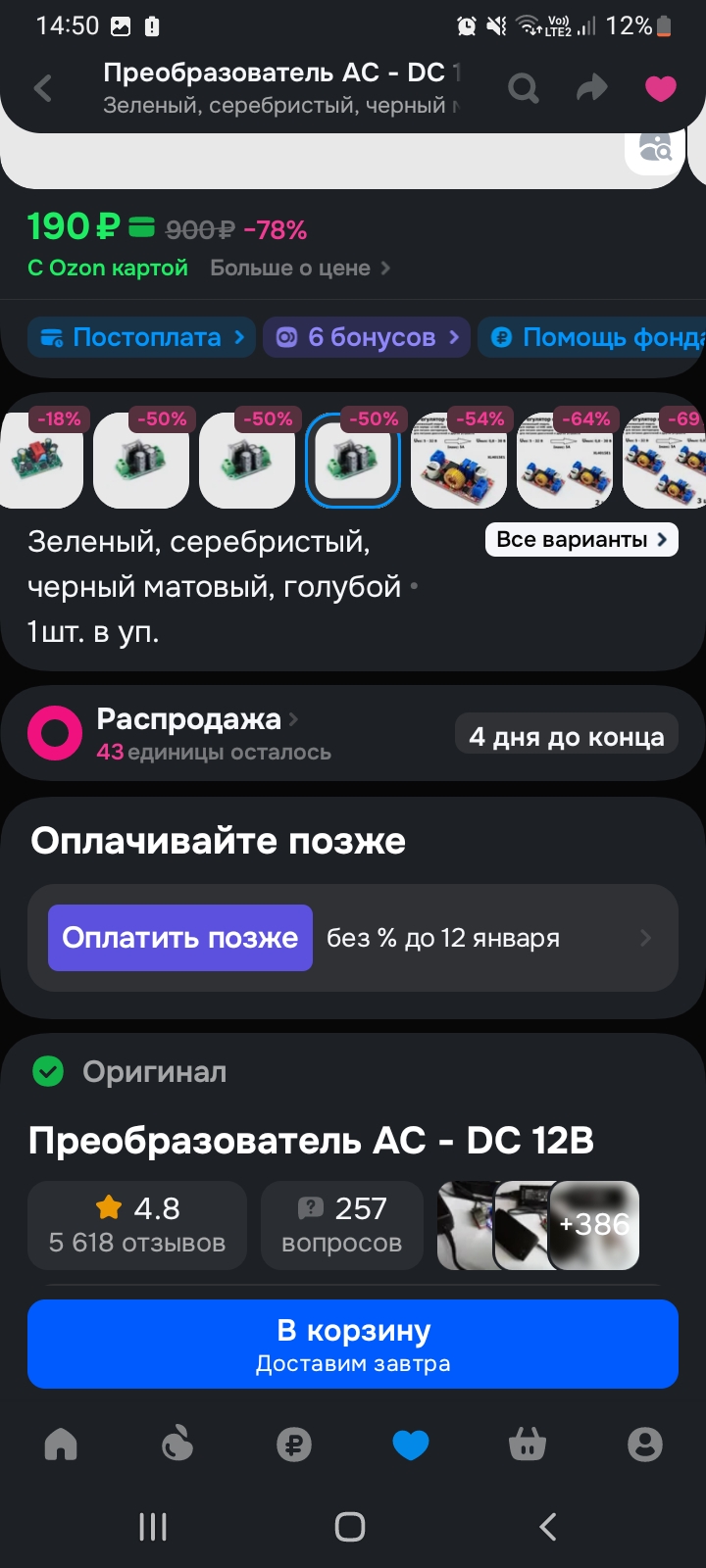Image resolution: width=706 pixels, height=1568 pixels.
Task: Choose the variant thumbnail with -18% discount
Action: coord(41,460)
